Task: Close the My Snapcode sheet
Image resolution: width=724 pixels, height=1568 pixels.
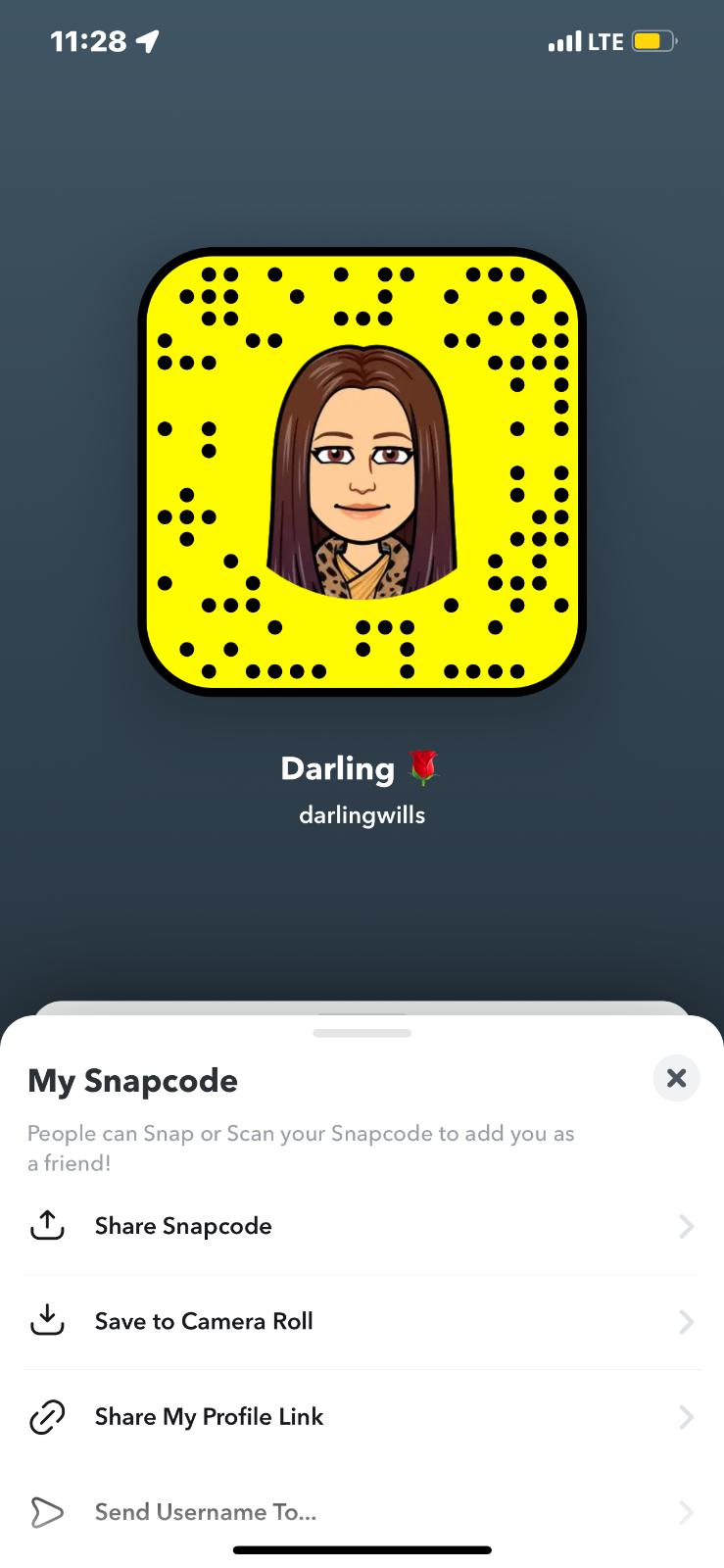Action: pos(676,1078)
